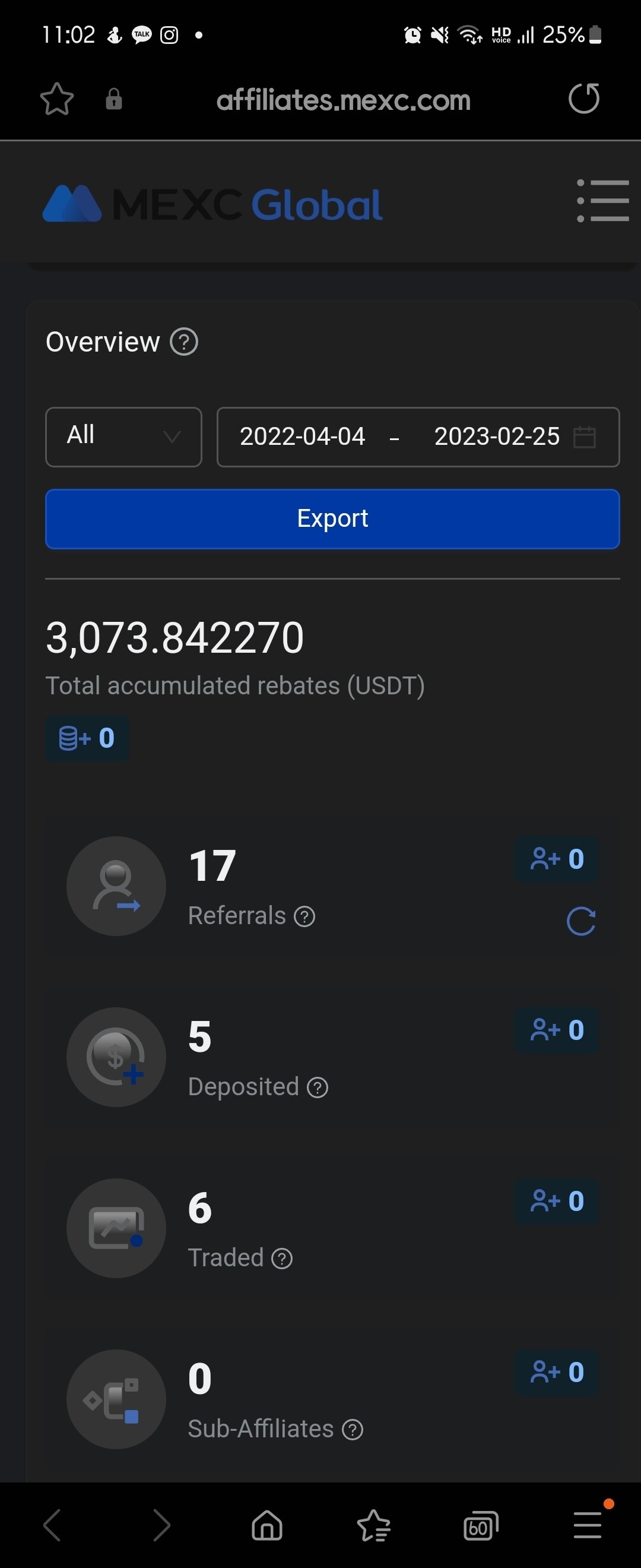The height and width of the screenshot is (1568, 641).
Task: Open the browser home page
Action: (267, 1525)
